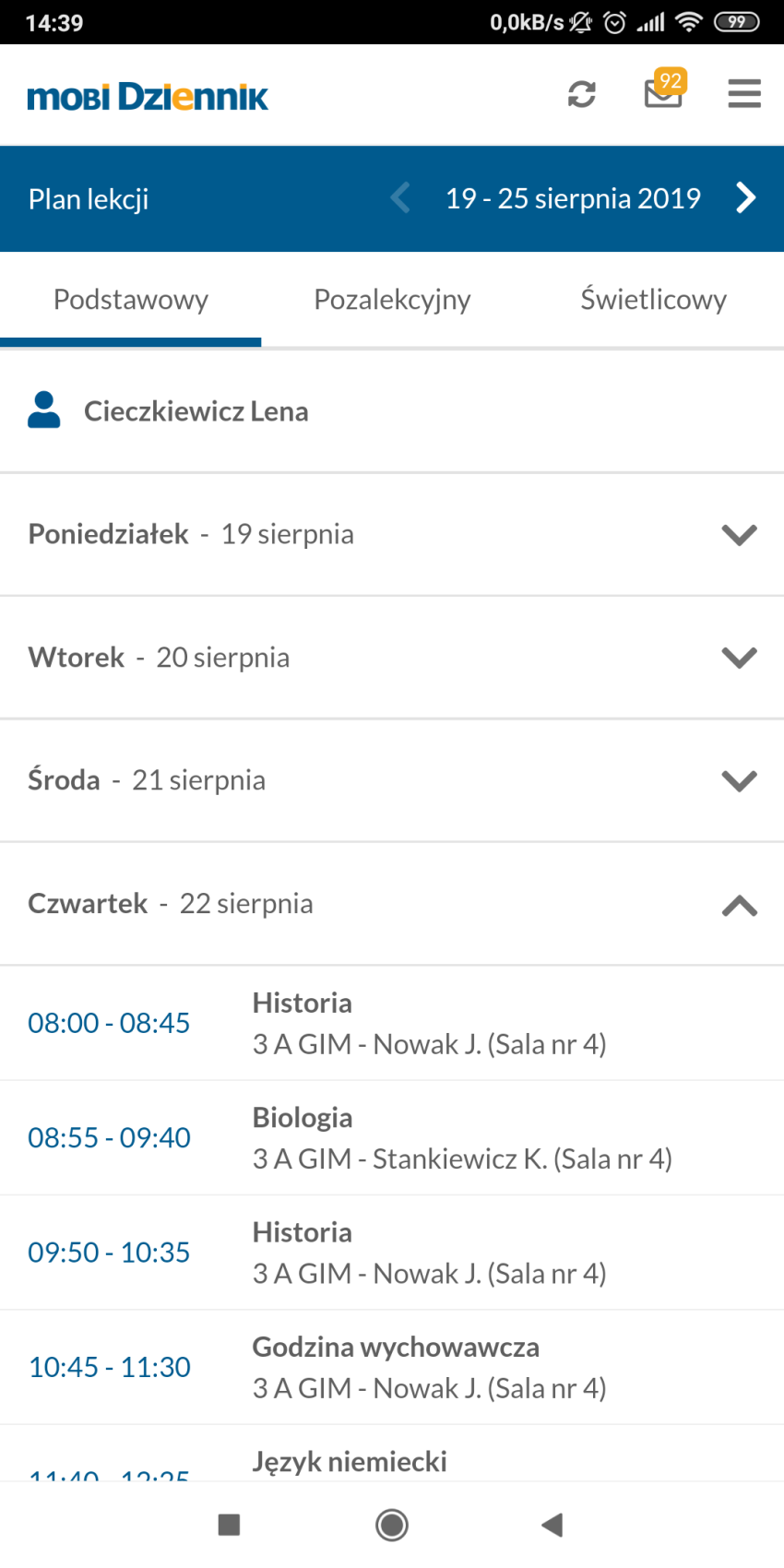Collapse Czwartek 22 sierpnia
Viewport: 784px width, 1568px height.
pyautogui.click(x=392, y=904)
